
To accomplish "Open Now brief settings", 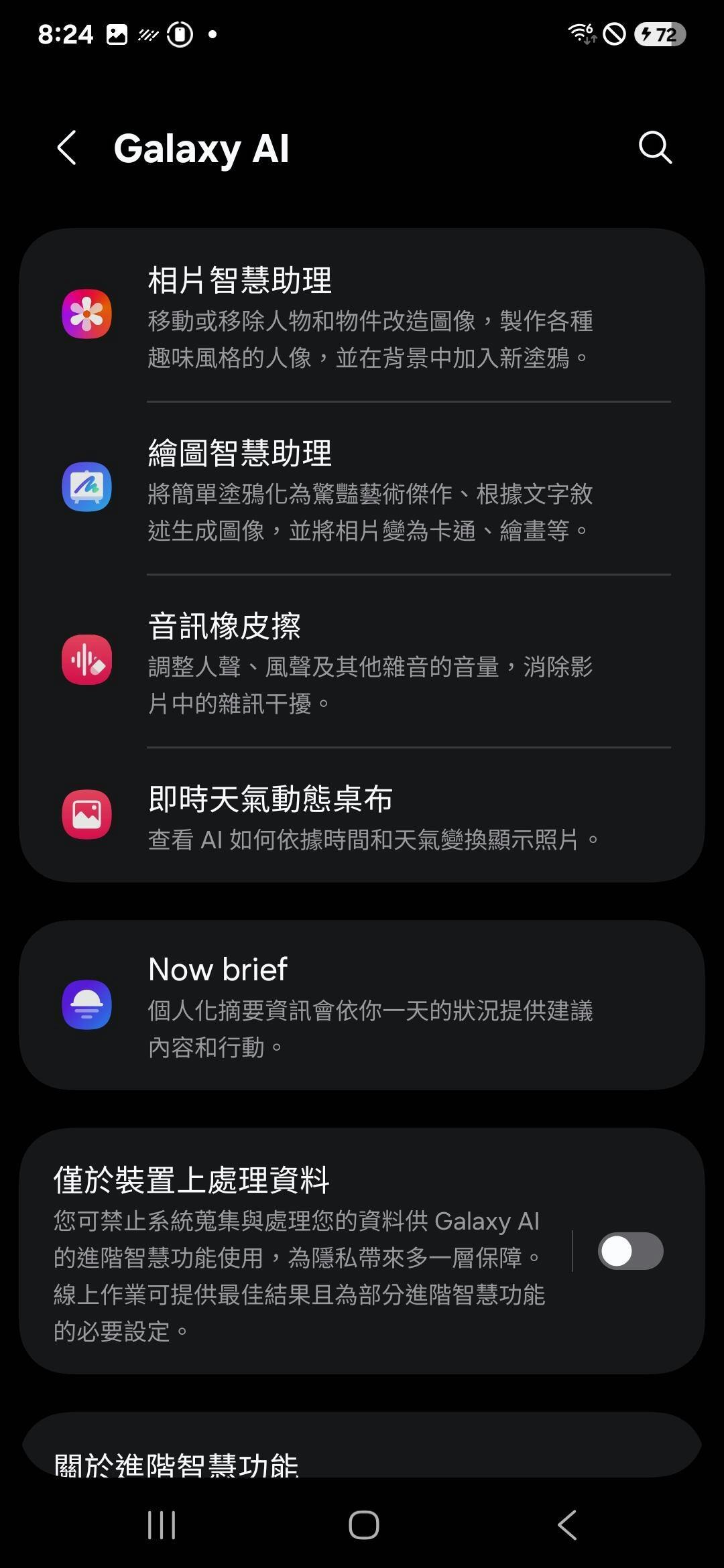I will coord(362,1005).
